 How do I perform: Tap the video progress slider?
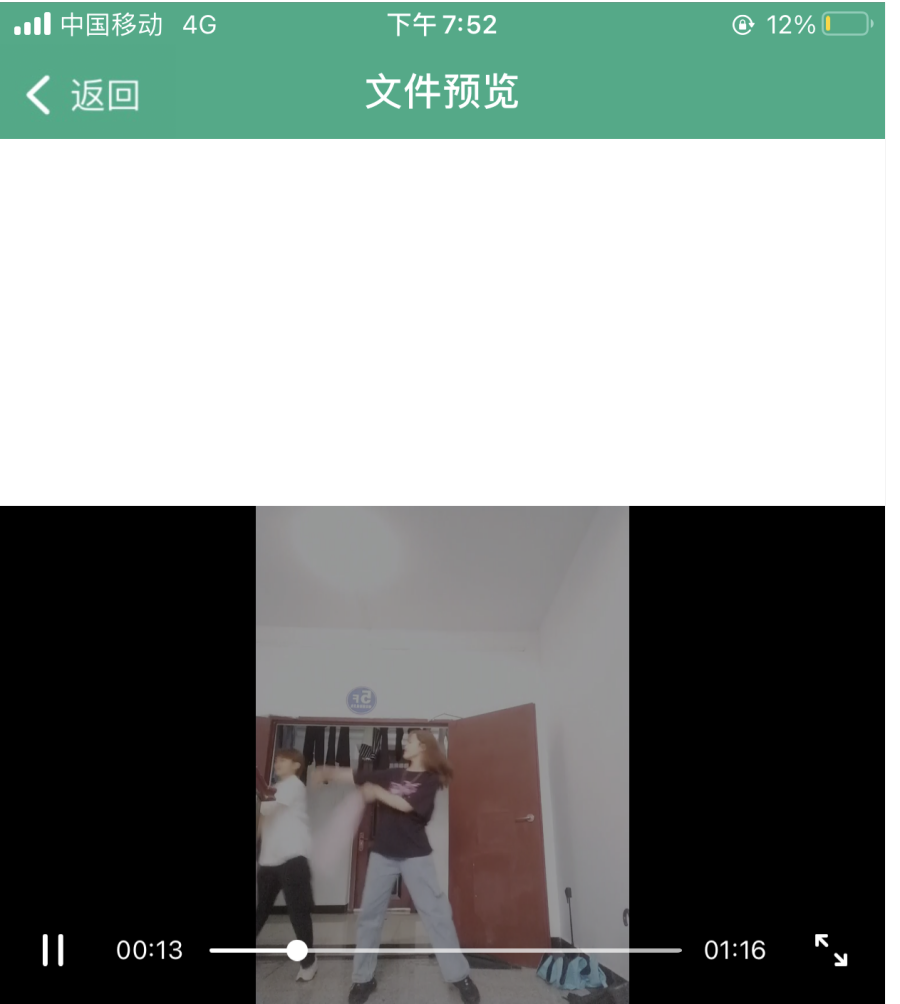(445, 950)
